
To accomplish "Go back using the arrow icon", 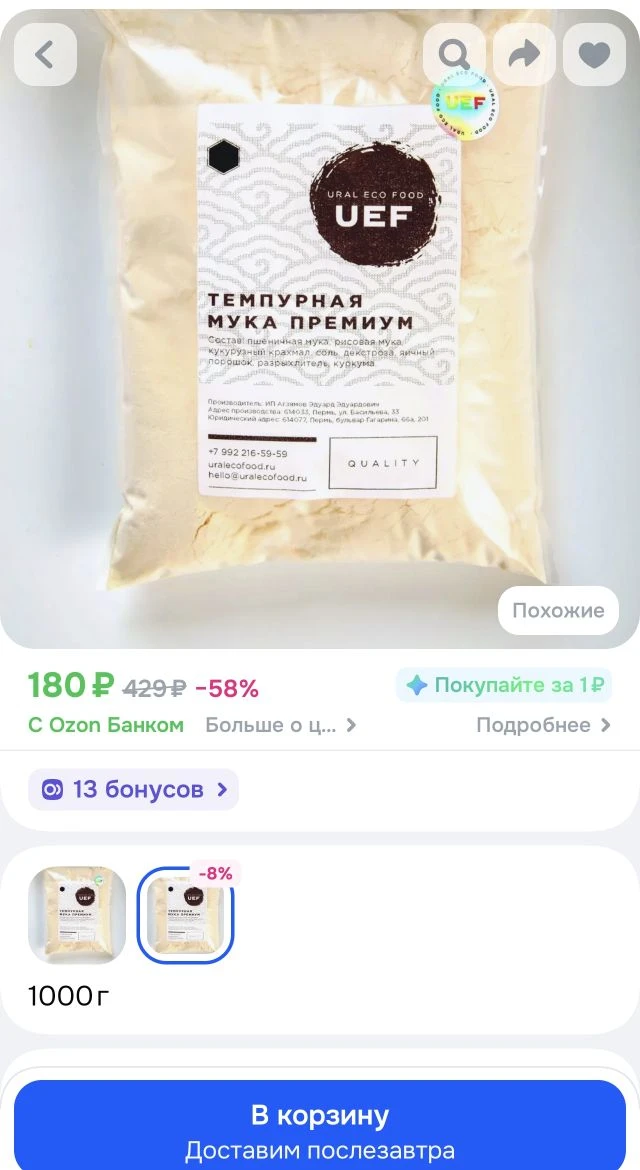I will point(45,55).
